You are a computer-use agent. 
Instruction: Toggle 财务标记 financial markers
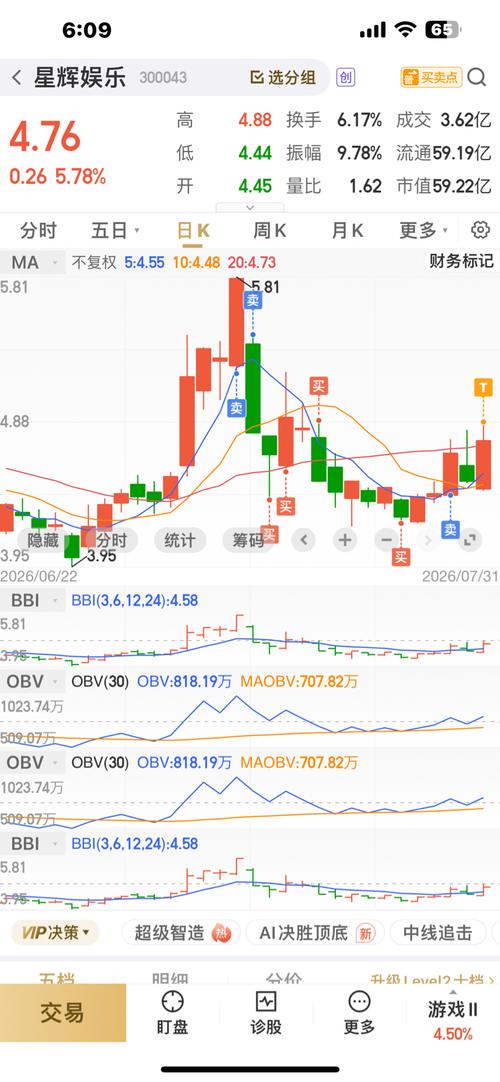tap(461, 261)
